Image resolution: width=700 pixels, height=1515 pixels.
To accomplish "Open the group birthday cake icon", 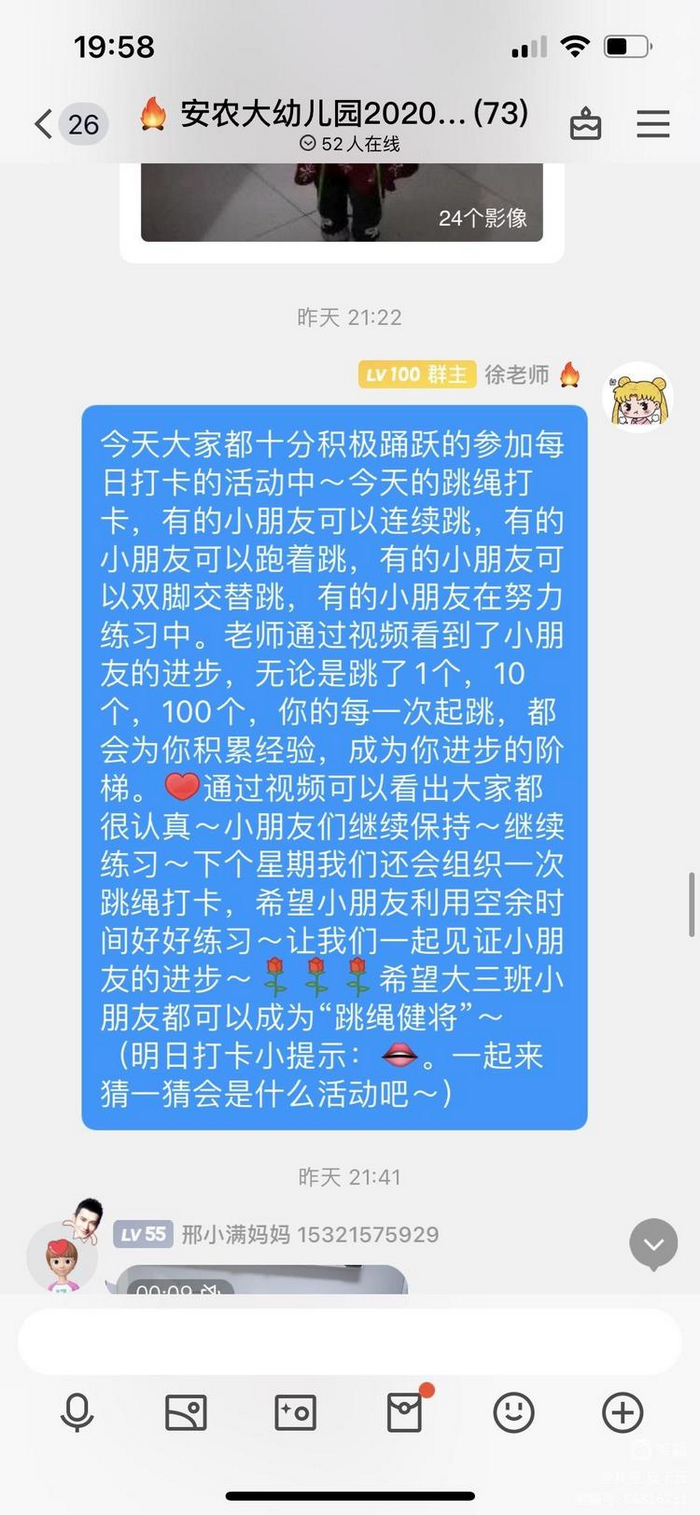I will [585, 124].
